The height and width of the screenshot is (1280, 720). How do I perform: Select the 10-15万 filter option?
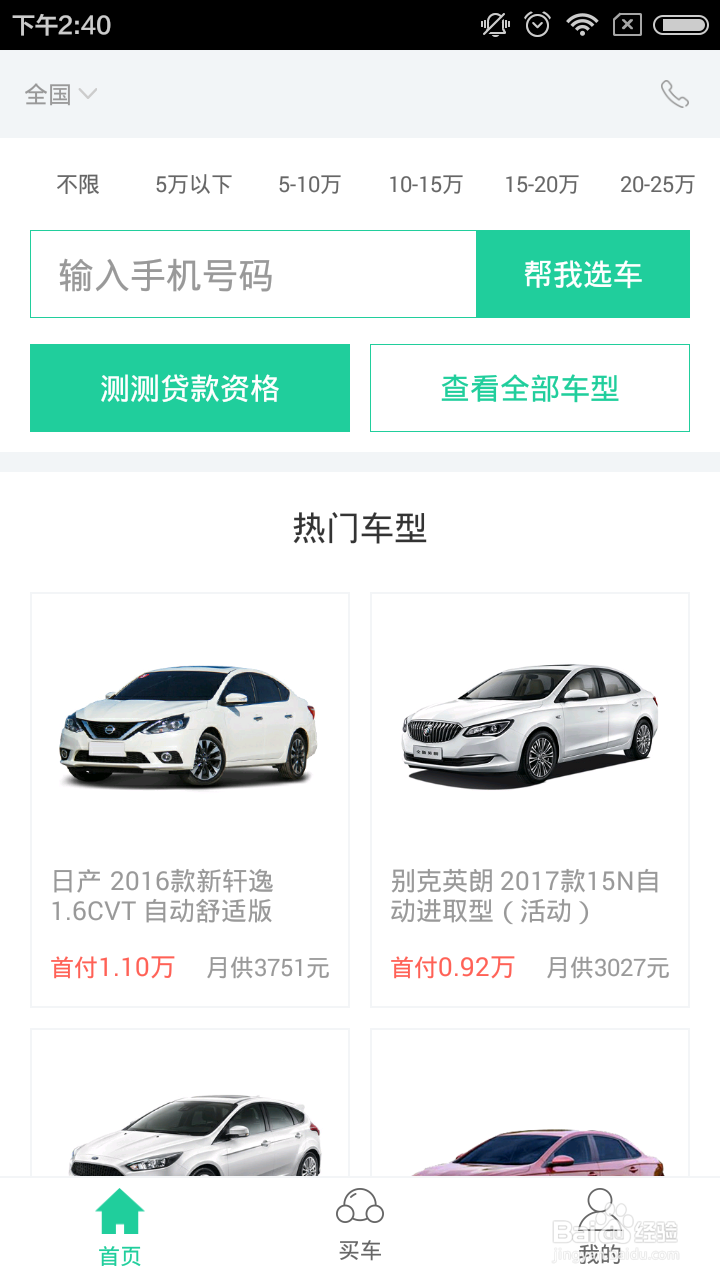tap(425, 184)
